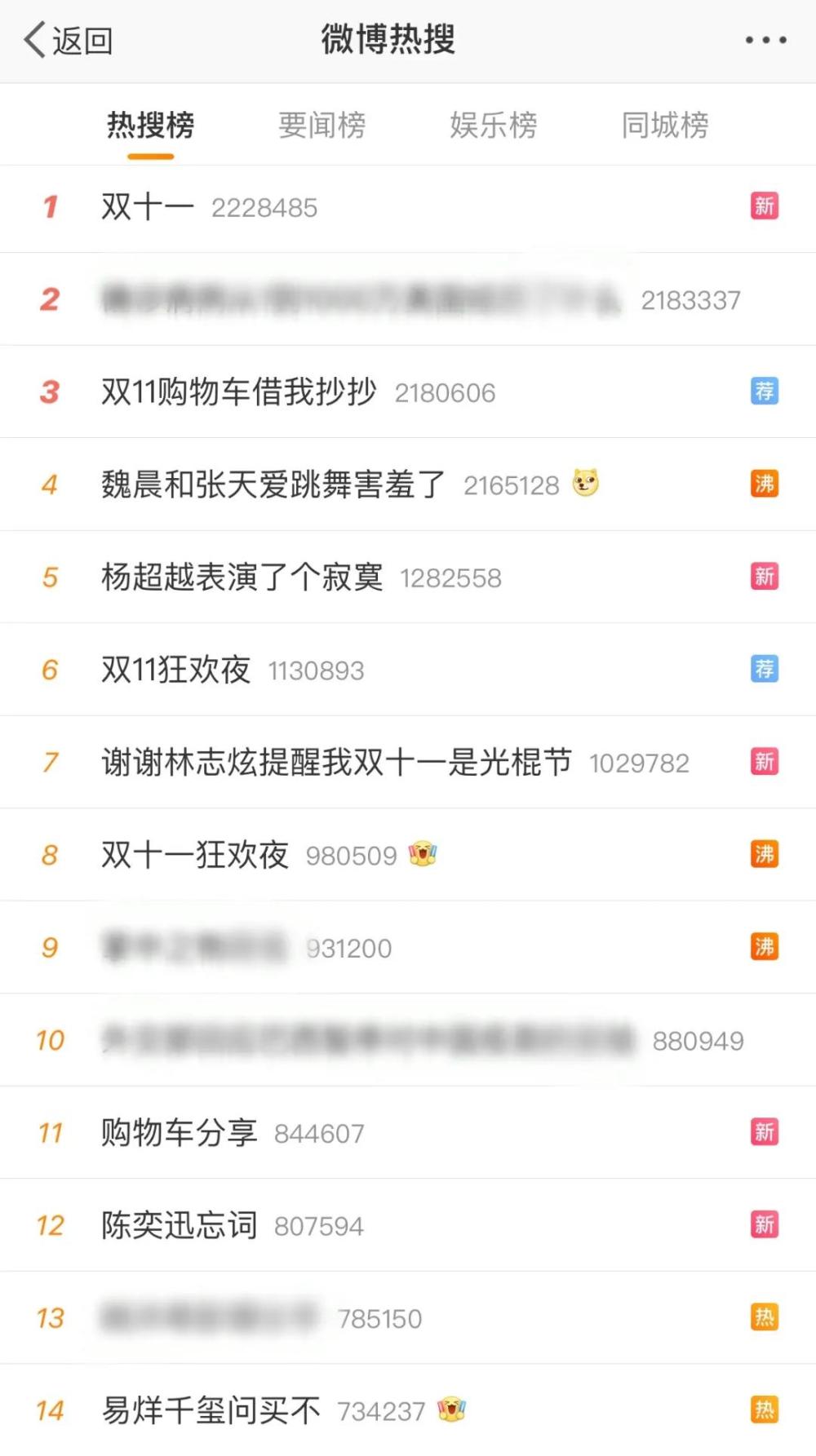Open the top trending topic 双十一

(148, 207)
